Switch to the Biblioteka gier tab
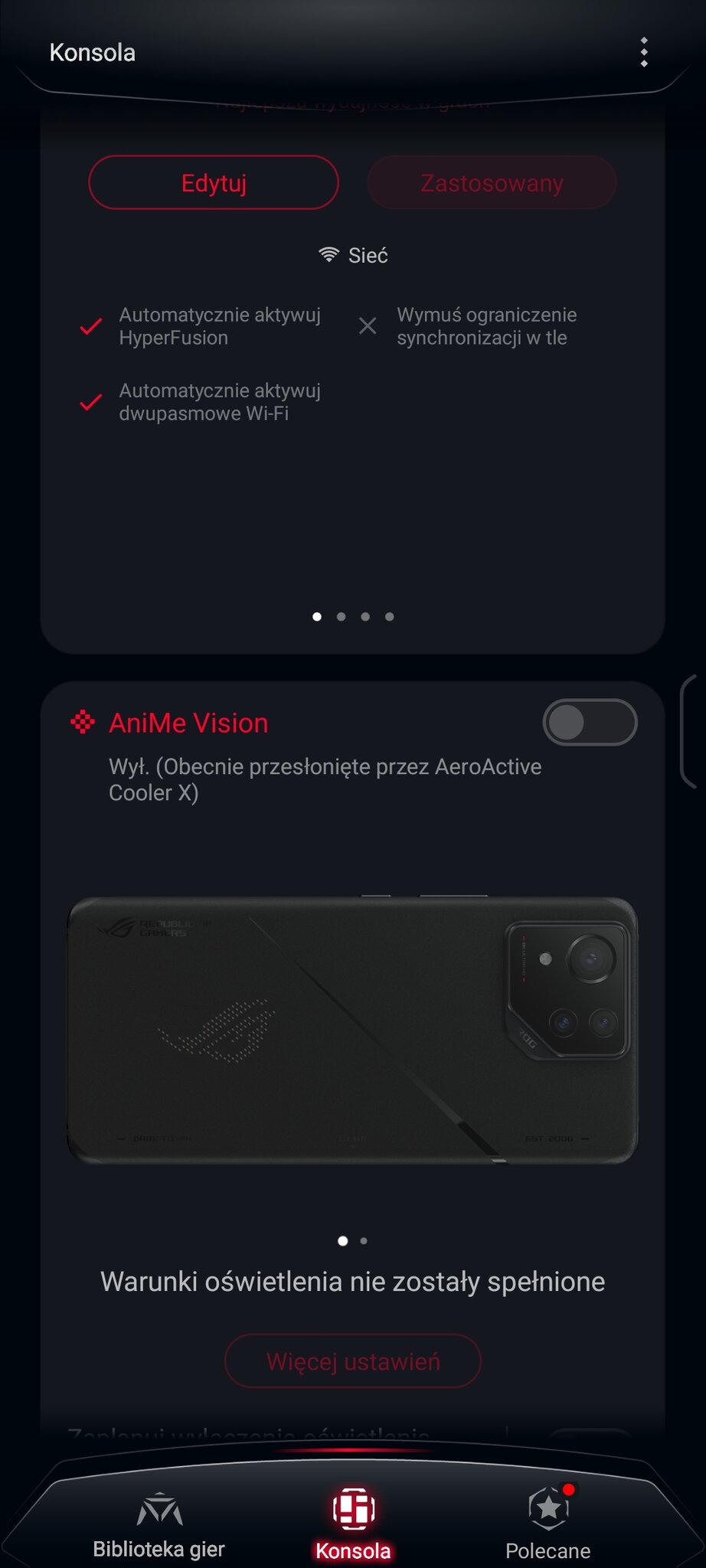 [x=159, y=1525]
